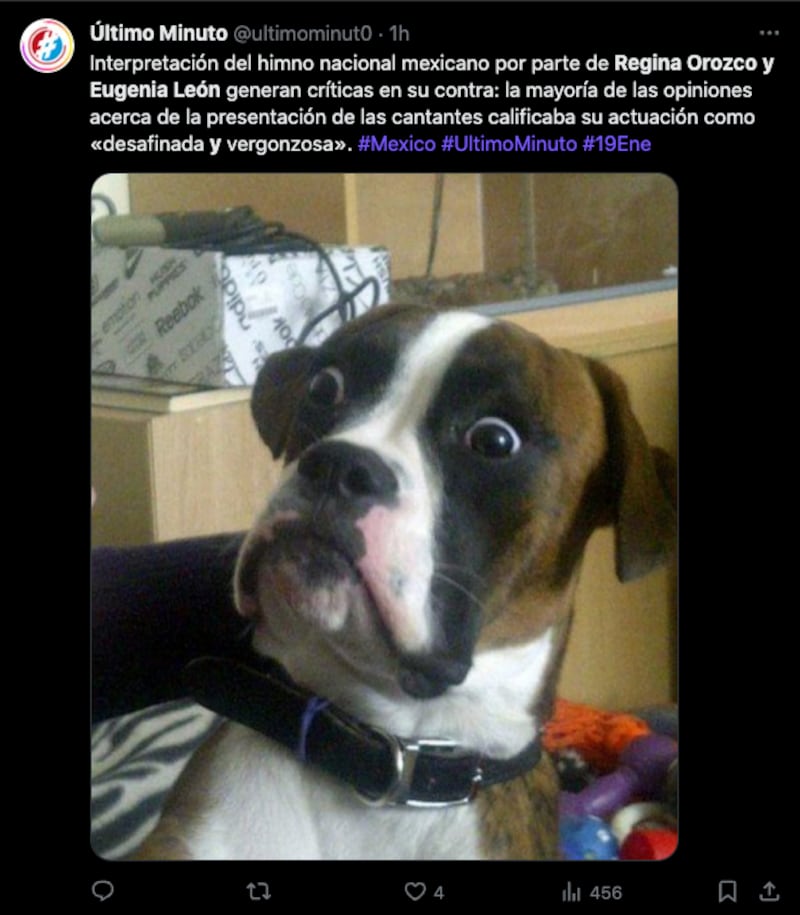Open the tweet's more options menu
The image size is (800, 915).
click(768, 33)
